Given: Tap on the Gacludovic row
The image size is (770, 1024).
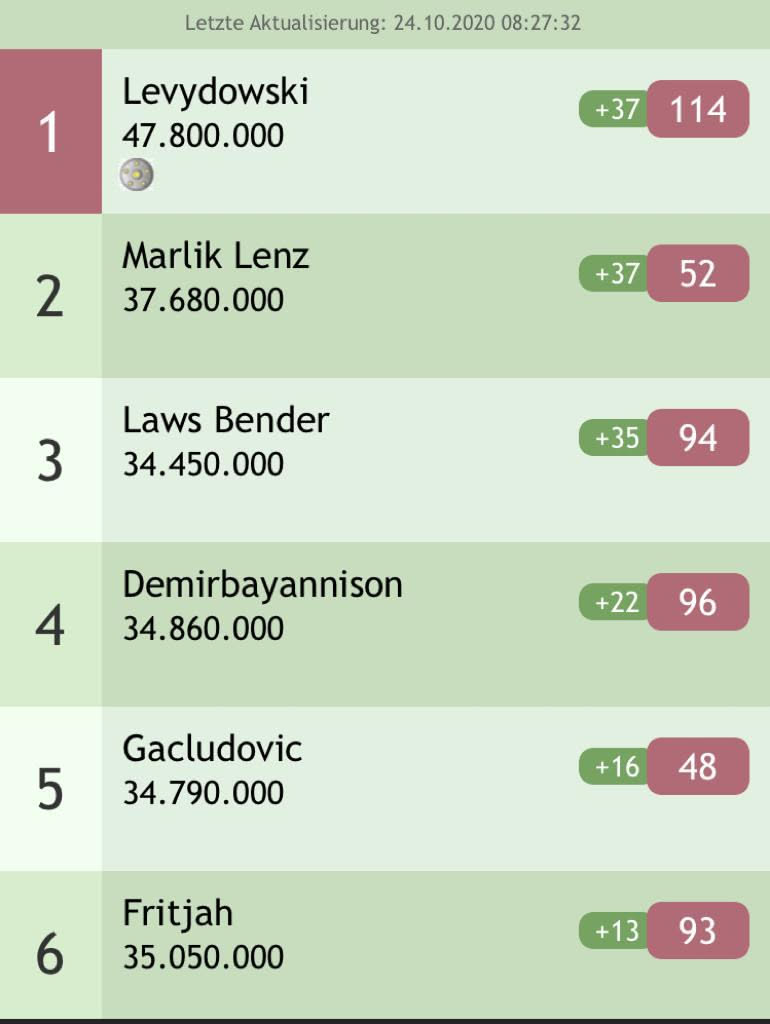Looking at the screenshot, I should [x=212, y=749].
